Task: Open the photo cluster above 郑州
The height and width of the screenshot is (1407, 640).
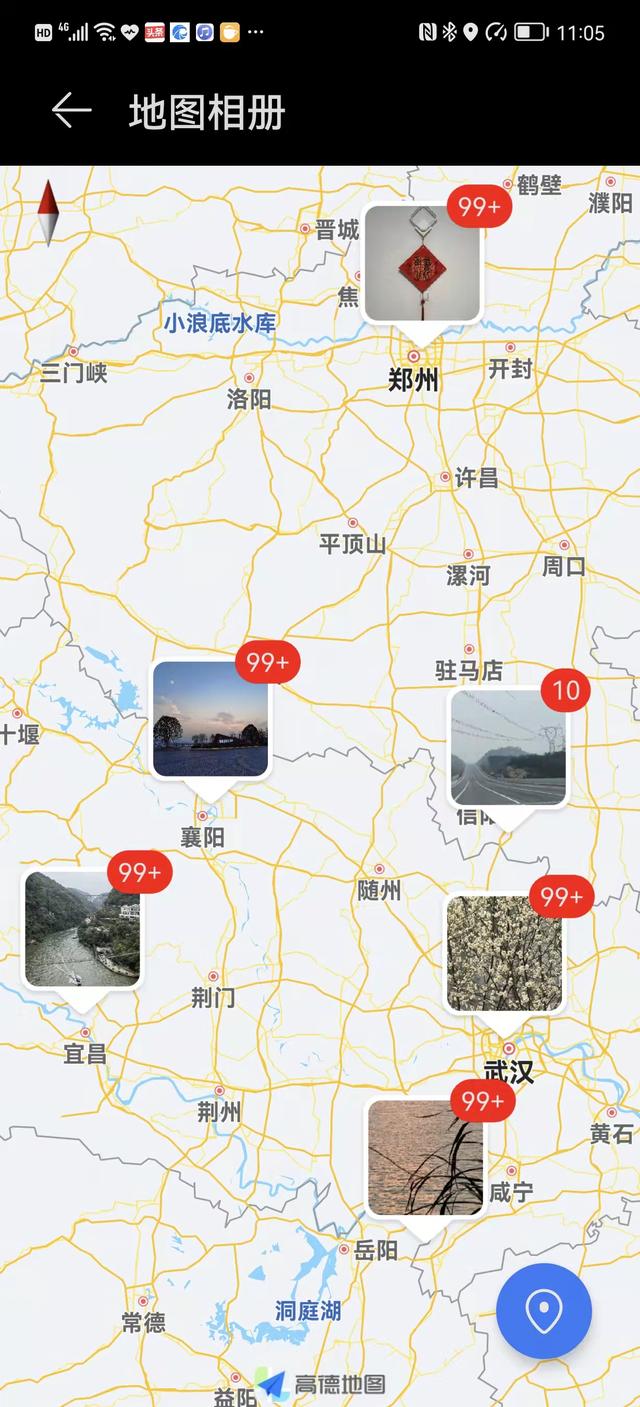Action: [421, 263]
